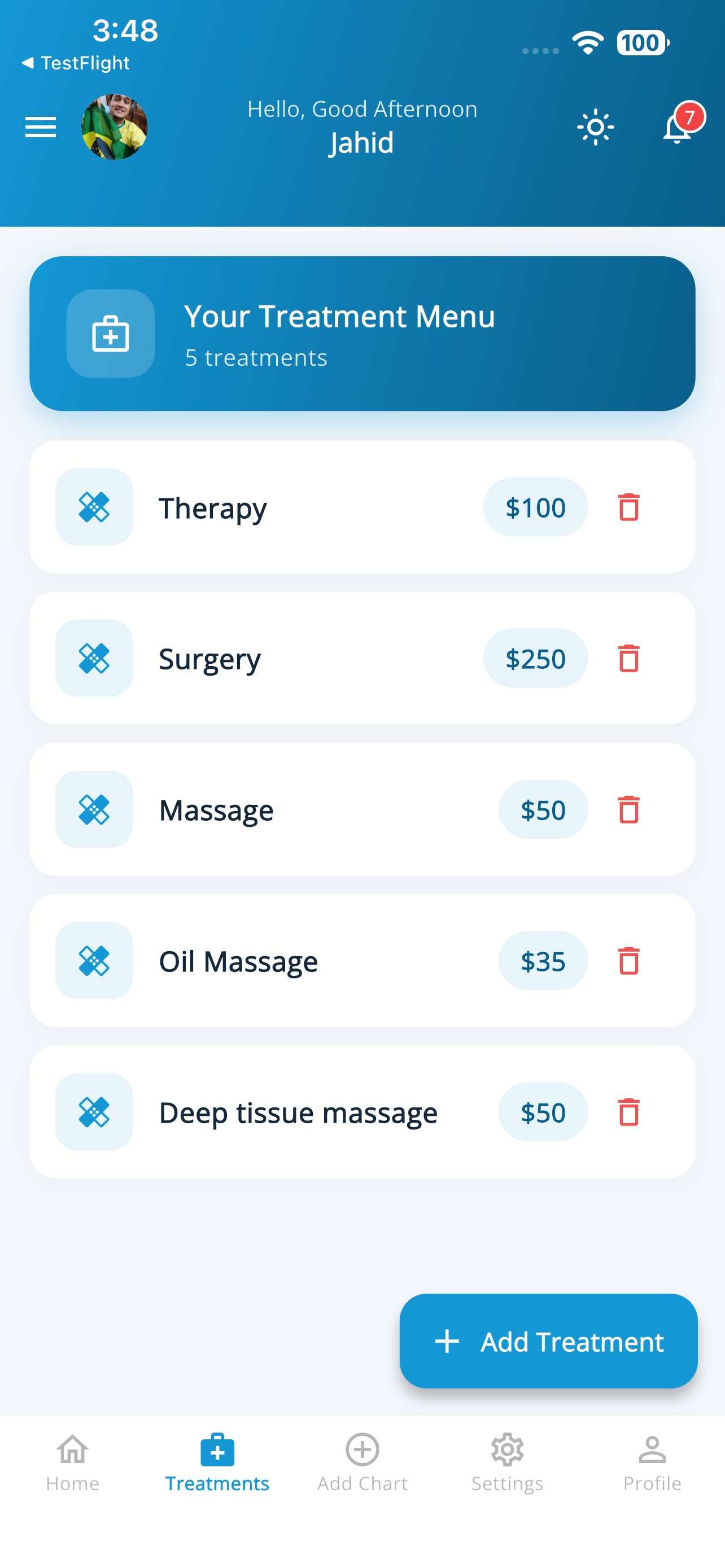The height and width of the screenshot is (1568, 725).
Task: Remove the Massage treatment at $50
Action: pos(628,809)
